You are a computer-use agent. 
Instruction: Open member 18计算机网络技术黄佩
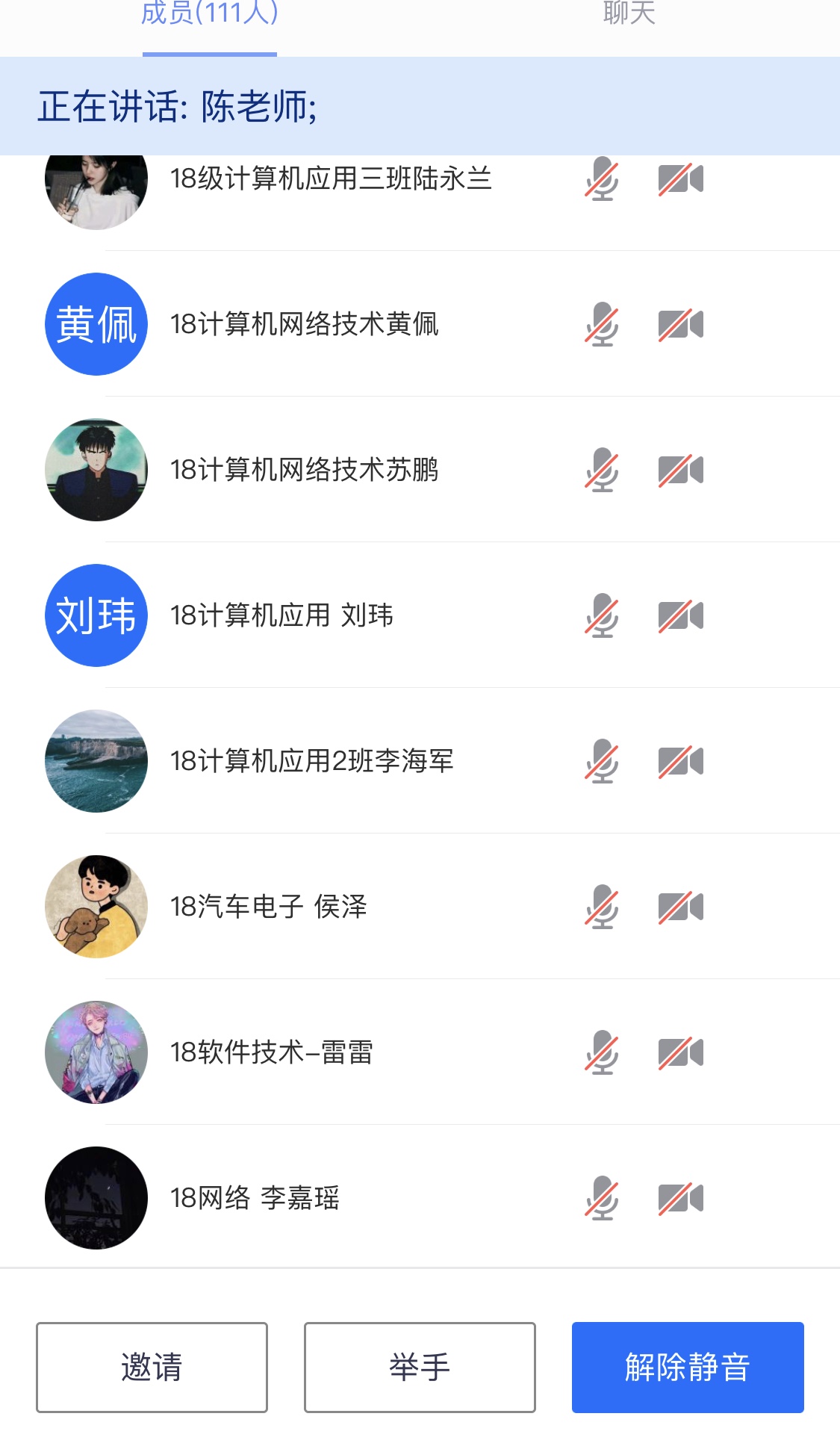tap(420, 324)
